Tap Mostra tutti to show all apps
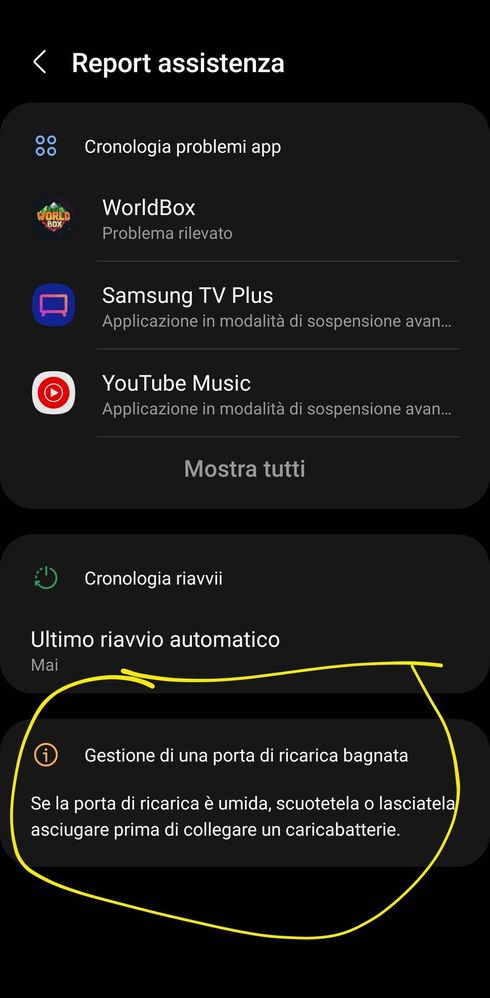 point(245,469)
